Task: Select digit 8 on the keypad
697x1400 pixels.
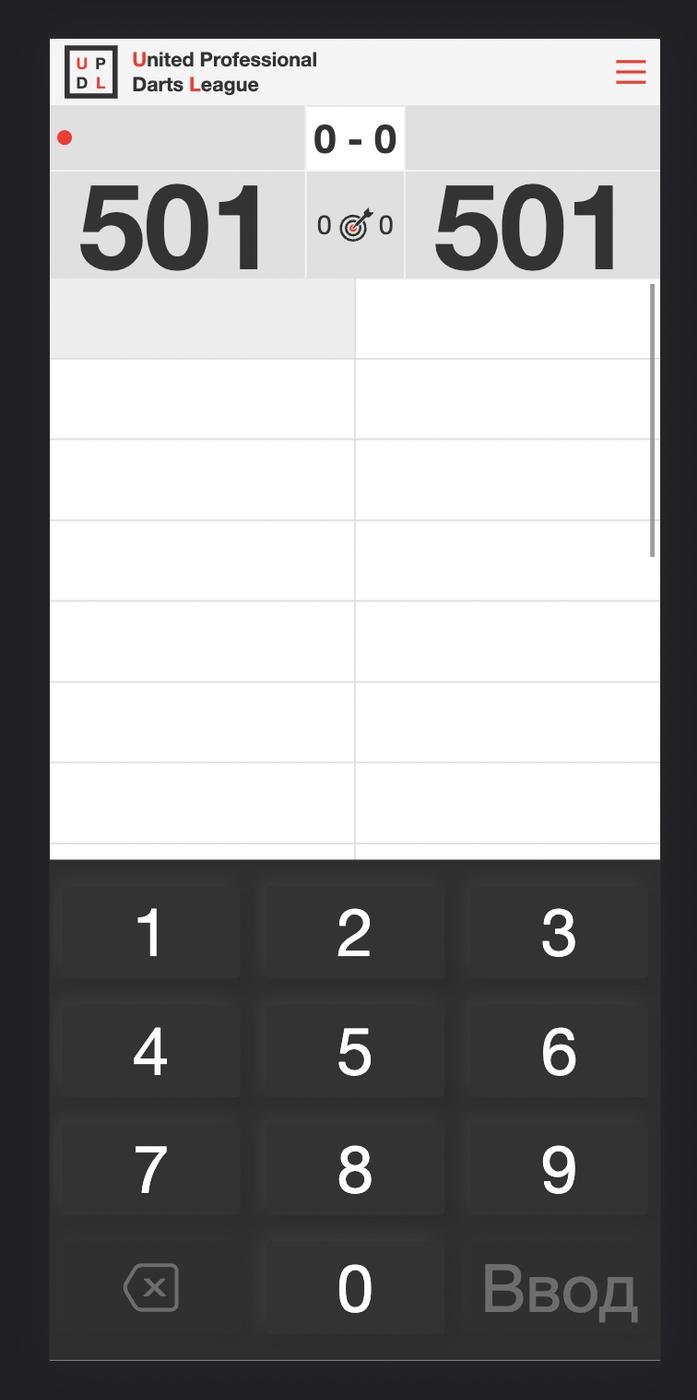Action: tap(354, 1169)
